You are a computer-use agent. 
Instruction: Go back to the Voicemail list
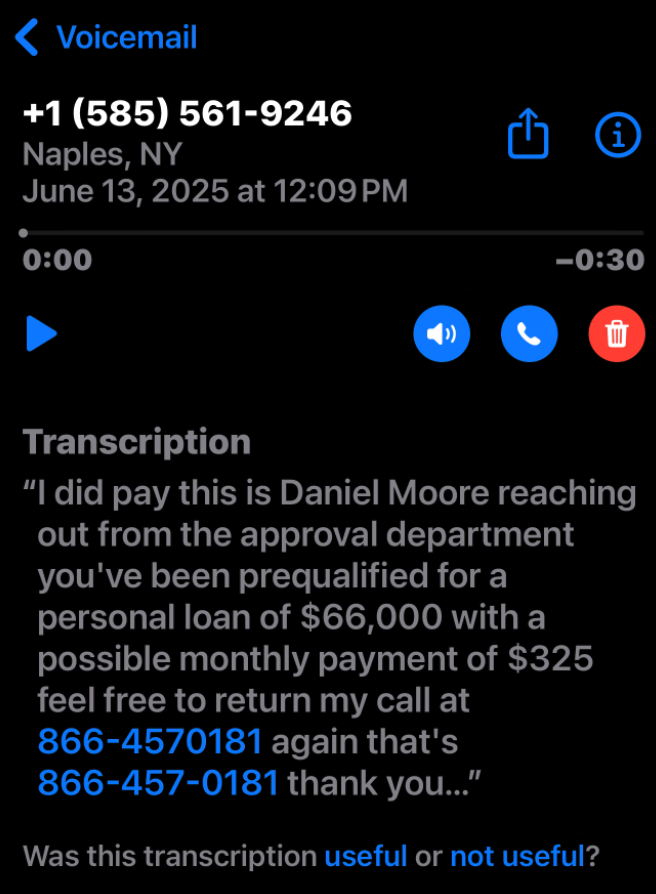106,38
